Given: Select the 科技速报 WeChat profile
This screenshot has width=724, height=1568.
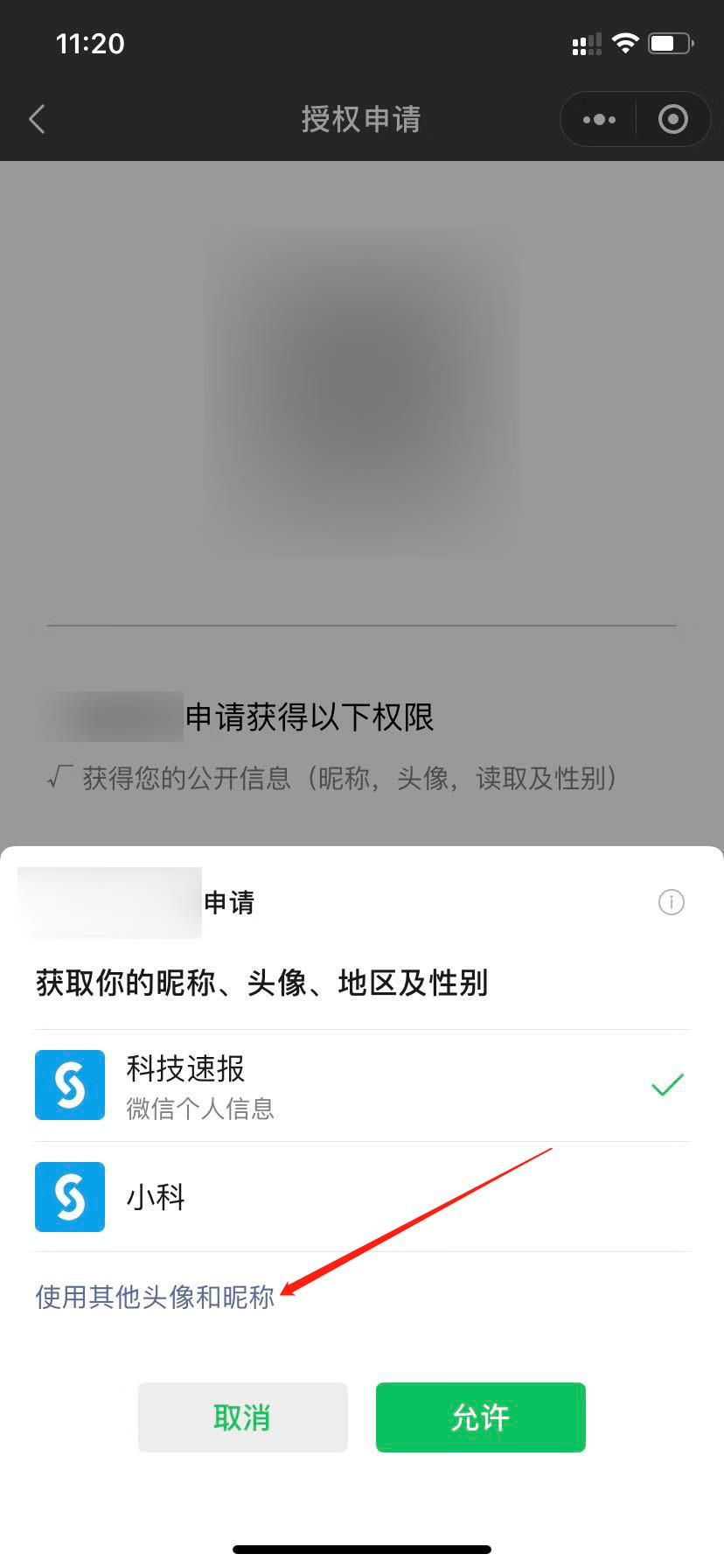Looking at the screenshot, I should pos(360,1085).
